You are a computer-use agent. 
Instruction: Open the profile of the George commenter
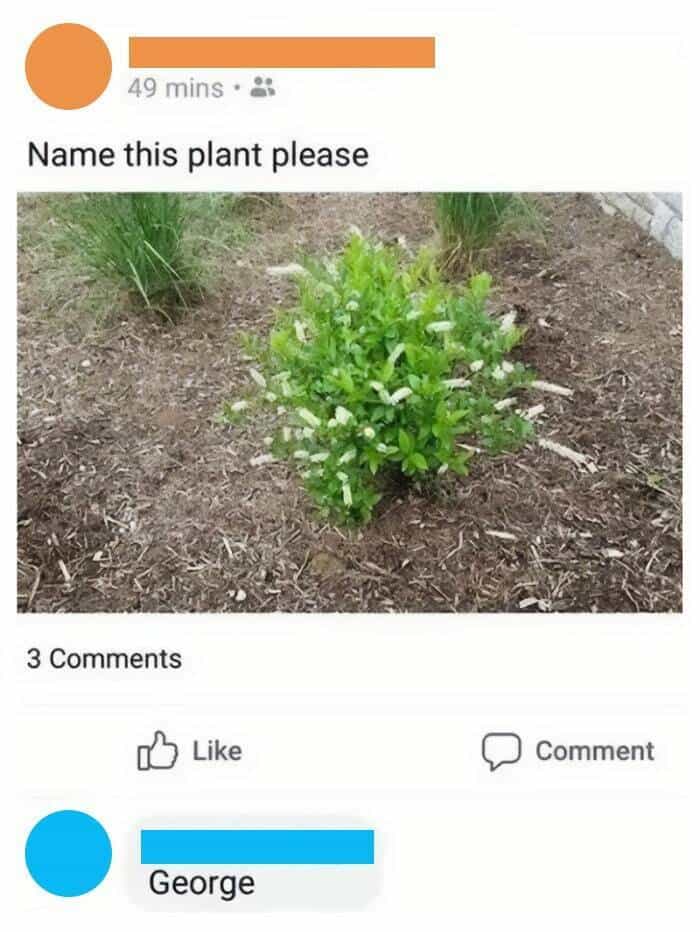[x=68, y=853]
